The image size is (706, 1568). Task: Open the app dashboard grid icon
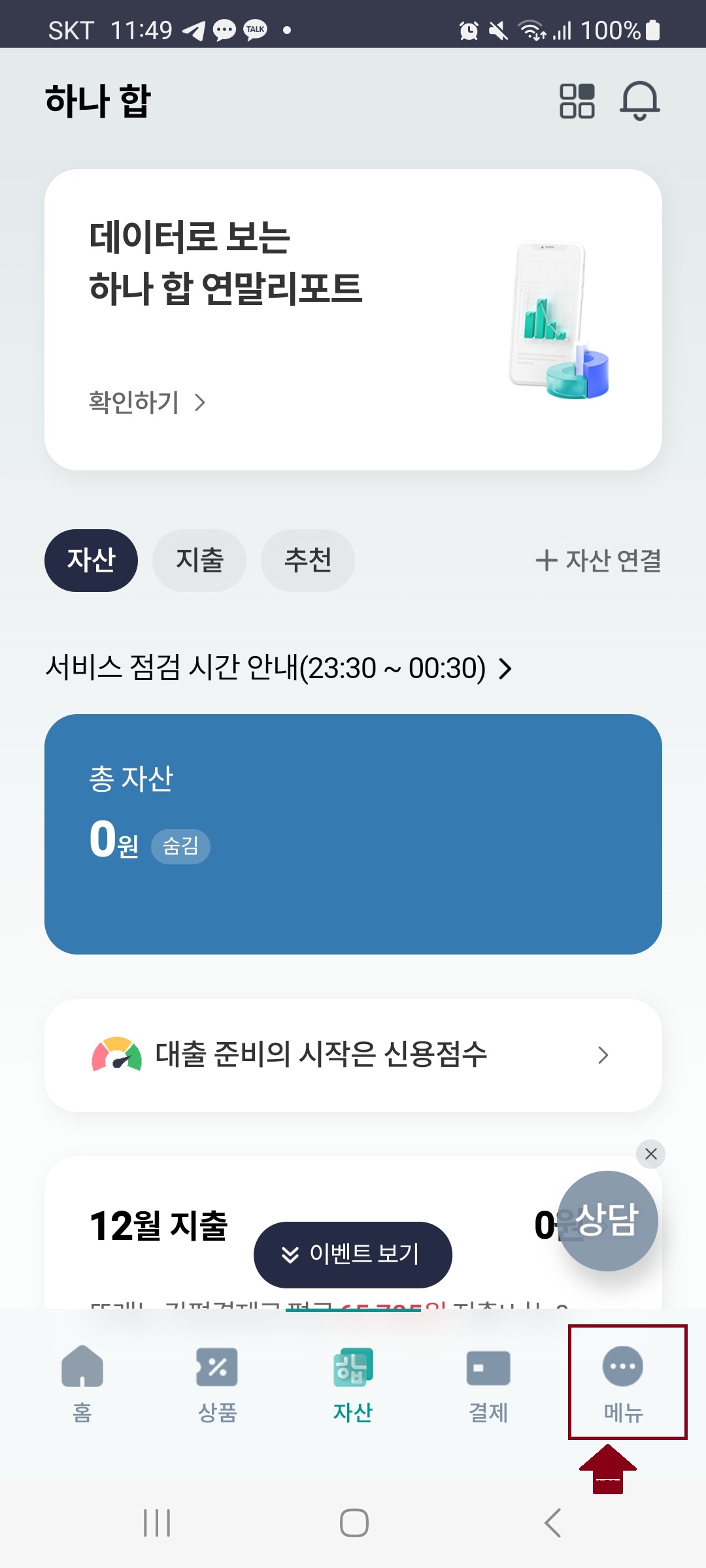[578, 101]
